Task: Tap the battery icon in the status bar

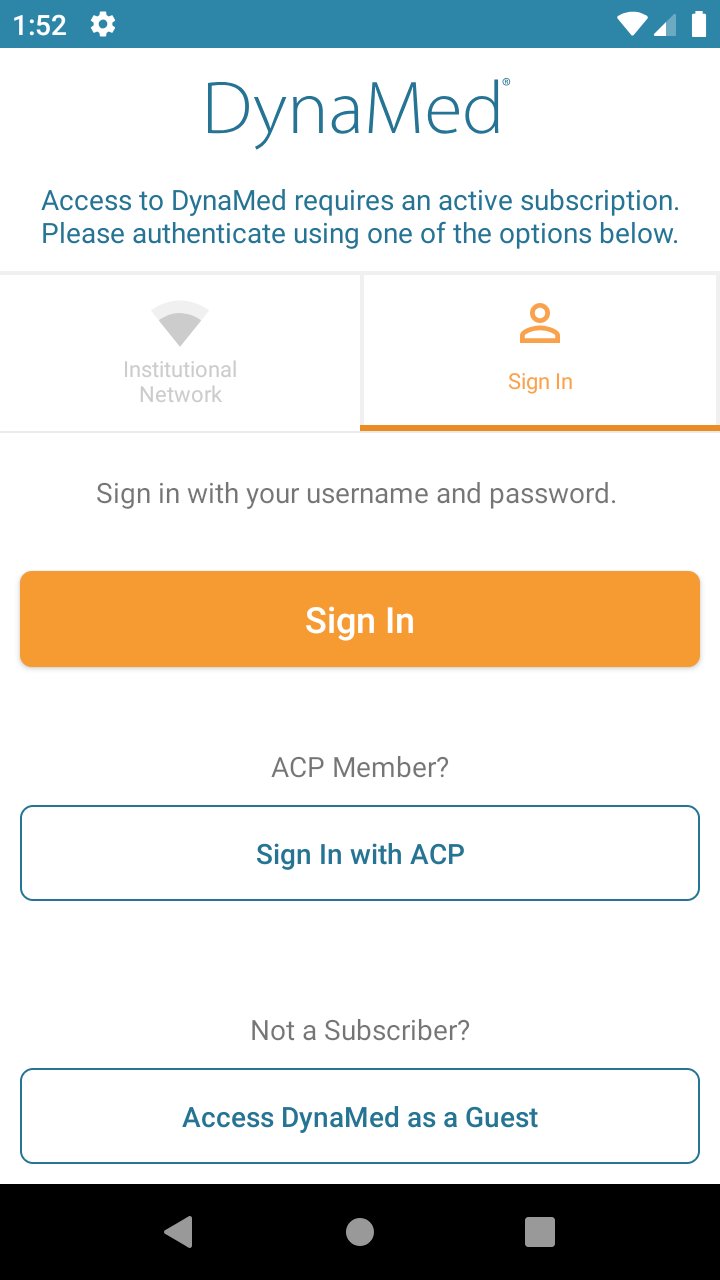Action: click(699, 25)
